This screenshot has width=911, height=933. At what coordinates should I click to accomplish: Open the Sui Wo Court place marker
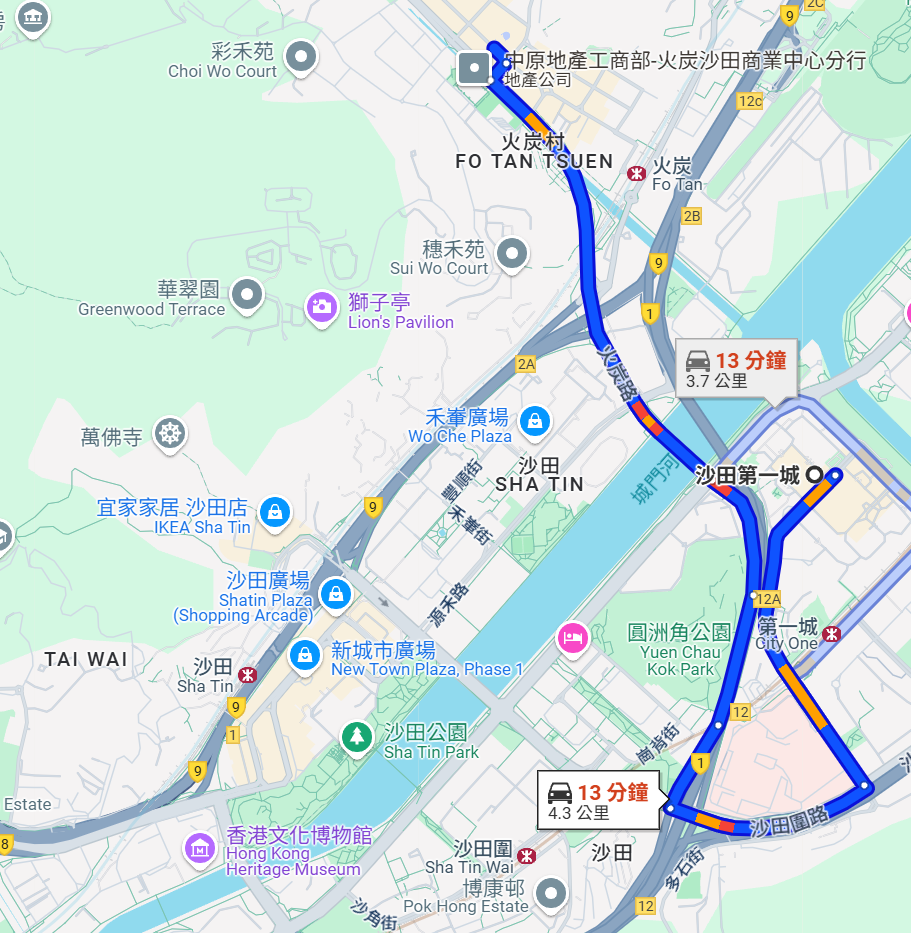pyautogui.click(x=513, y=254)
